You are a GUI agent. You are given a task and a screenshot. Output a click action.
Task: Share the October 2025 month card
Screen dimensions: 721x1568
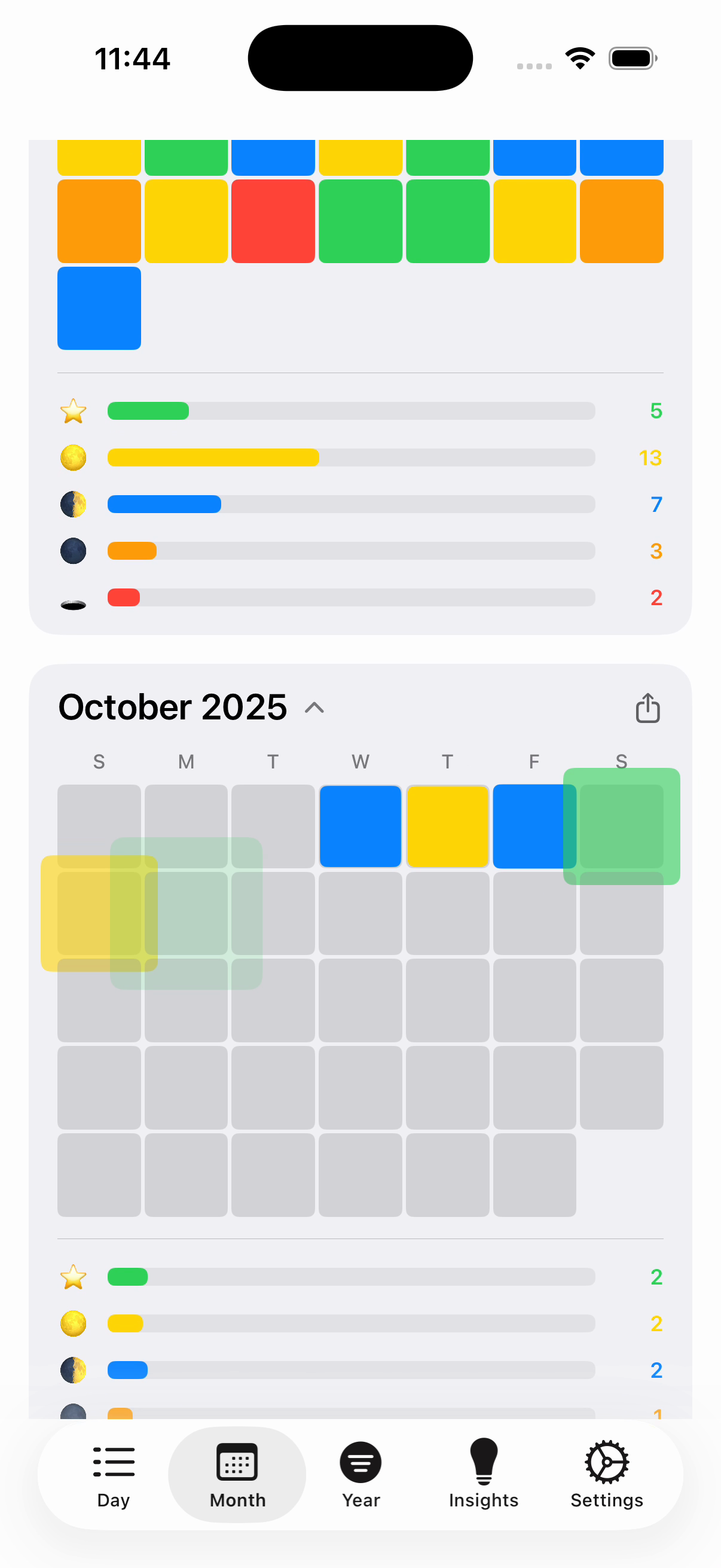(x=647, y=708)
